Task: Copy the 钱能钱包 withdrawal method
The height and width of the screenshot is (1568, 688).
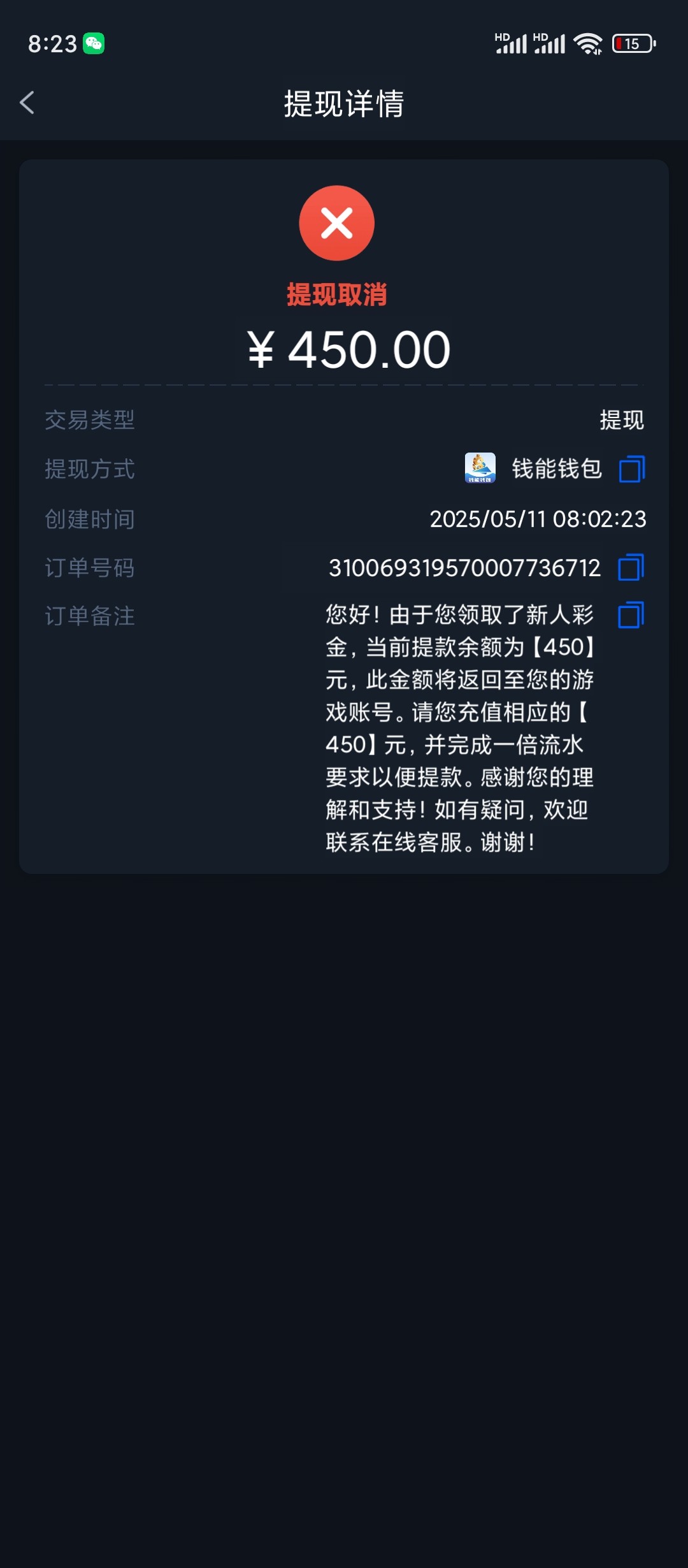Action: (x=632, y=469)
